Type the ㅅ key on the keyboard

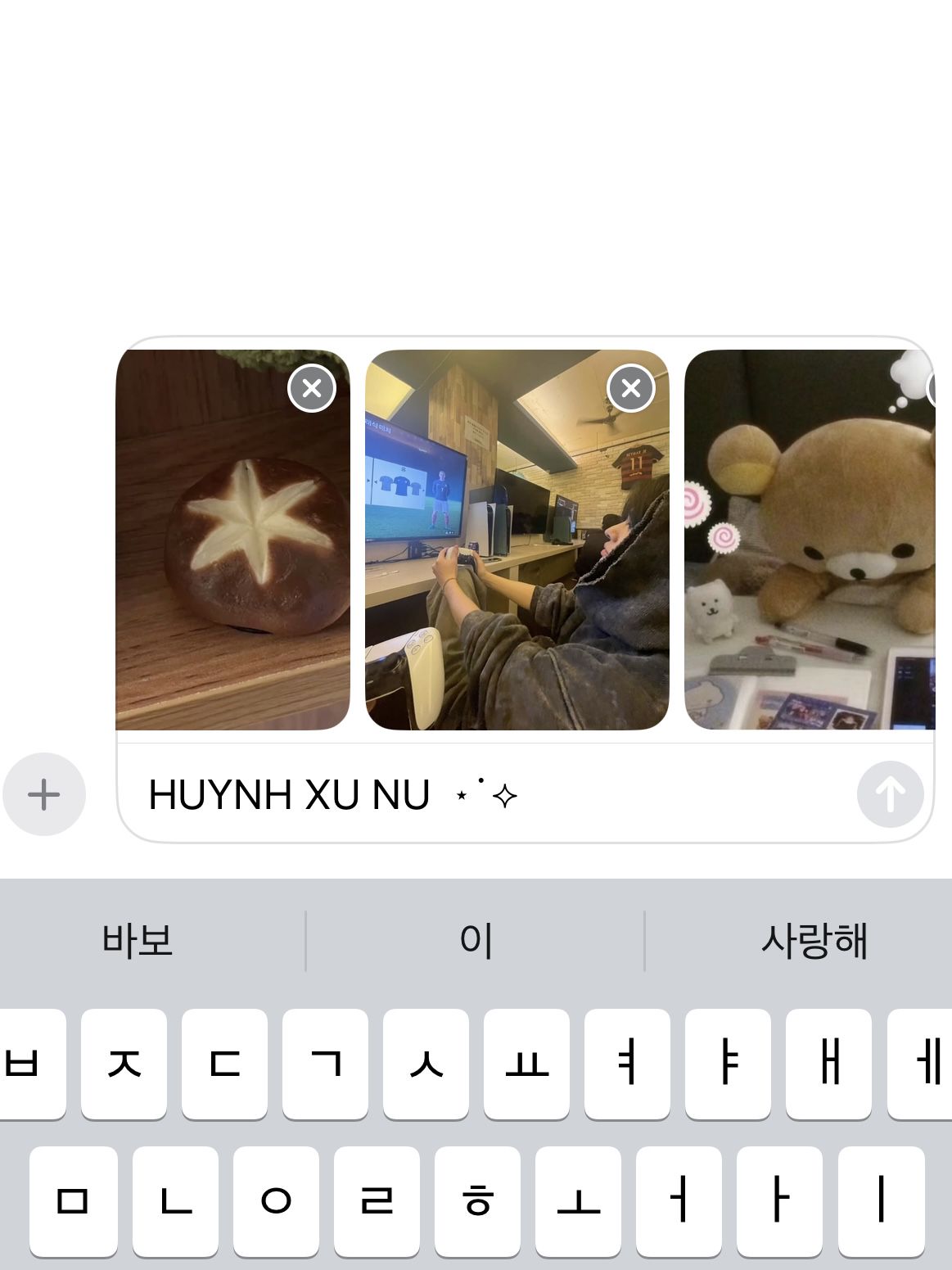(426, 1064)
